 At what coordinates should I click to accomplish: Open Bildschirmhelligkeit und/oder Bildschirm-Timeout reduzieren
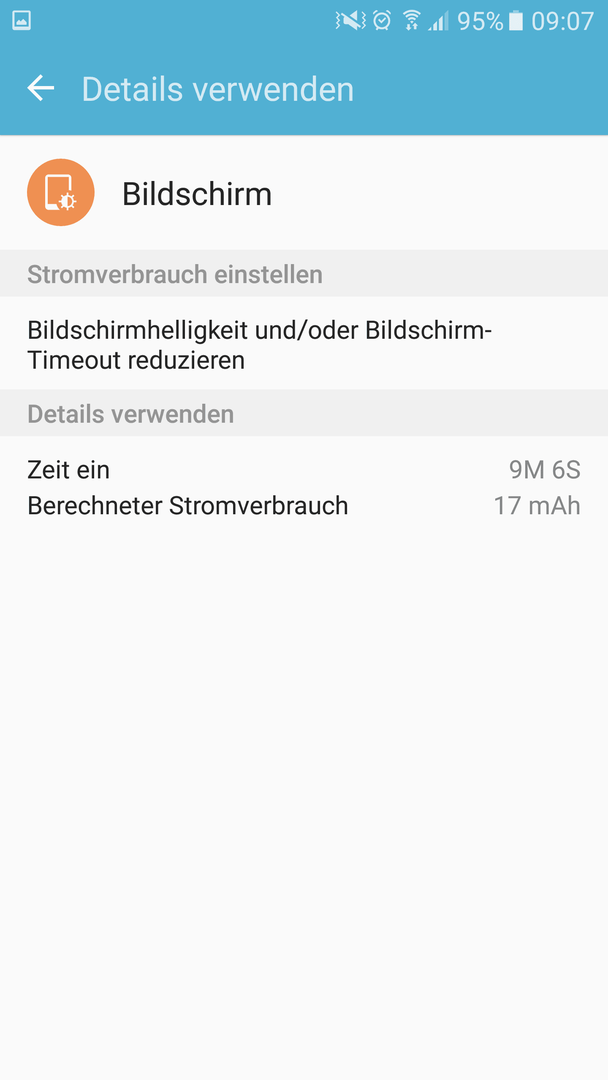point(304,344)
